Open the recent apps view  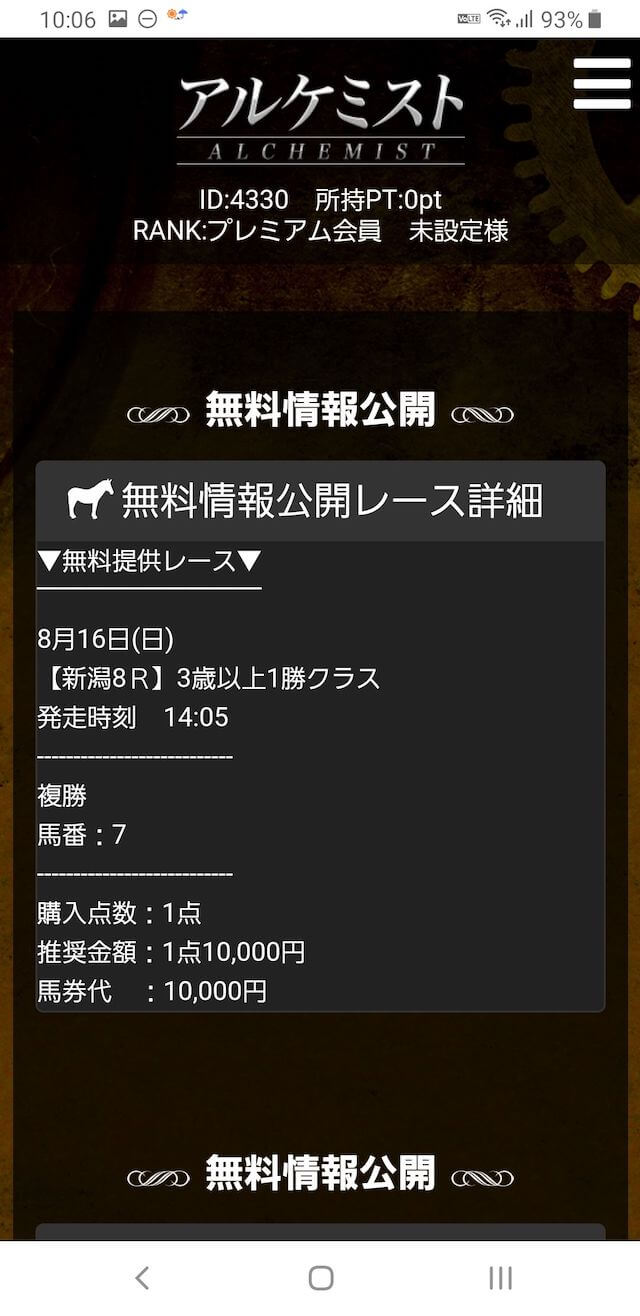click(500, 1277)
